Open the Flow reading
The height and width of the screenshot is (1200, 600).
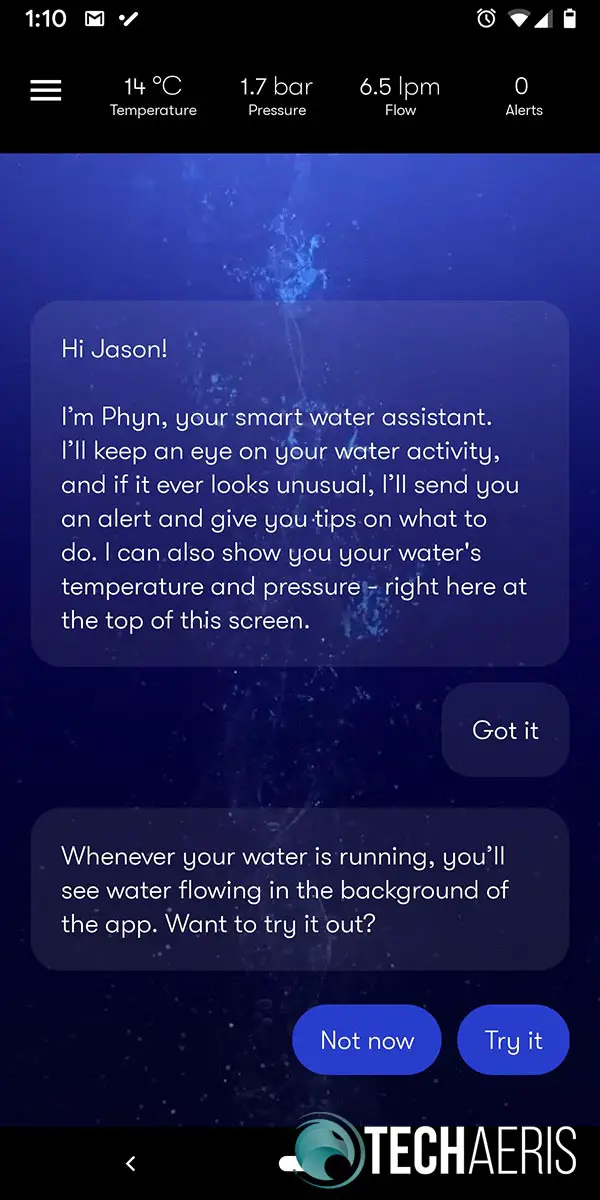pyautogui.click(x=400, y=97)
